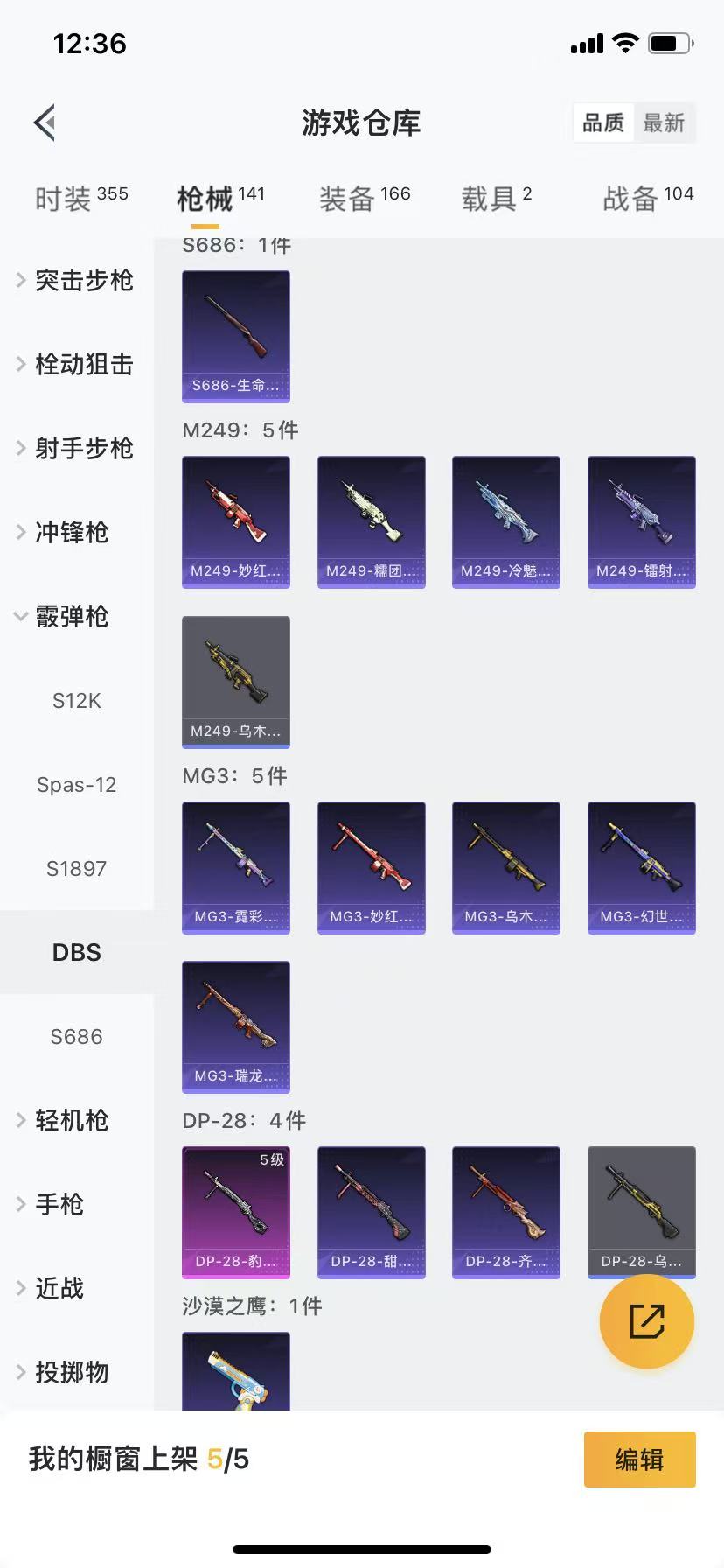Open the first MG3 skin tile
724x1568 pixels.
[x=236, y=868]
